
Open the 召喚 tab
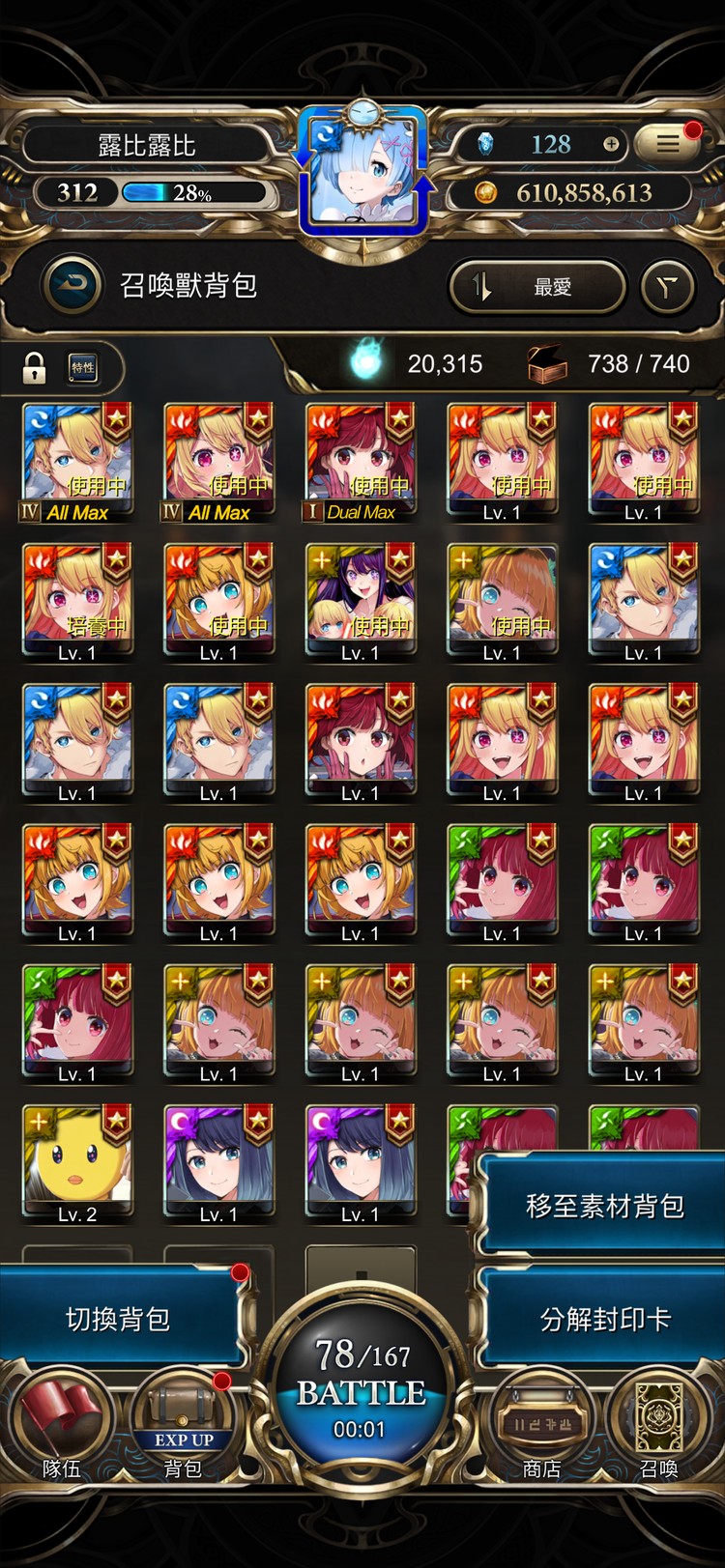pos(659,1430)
